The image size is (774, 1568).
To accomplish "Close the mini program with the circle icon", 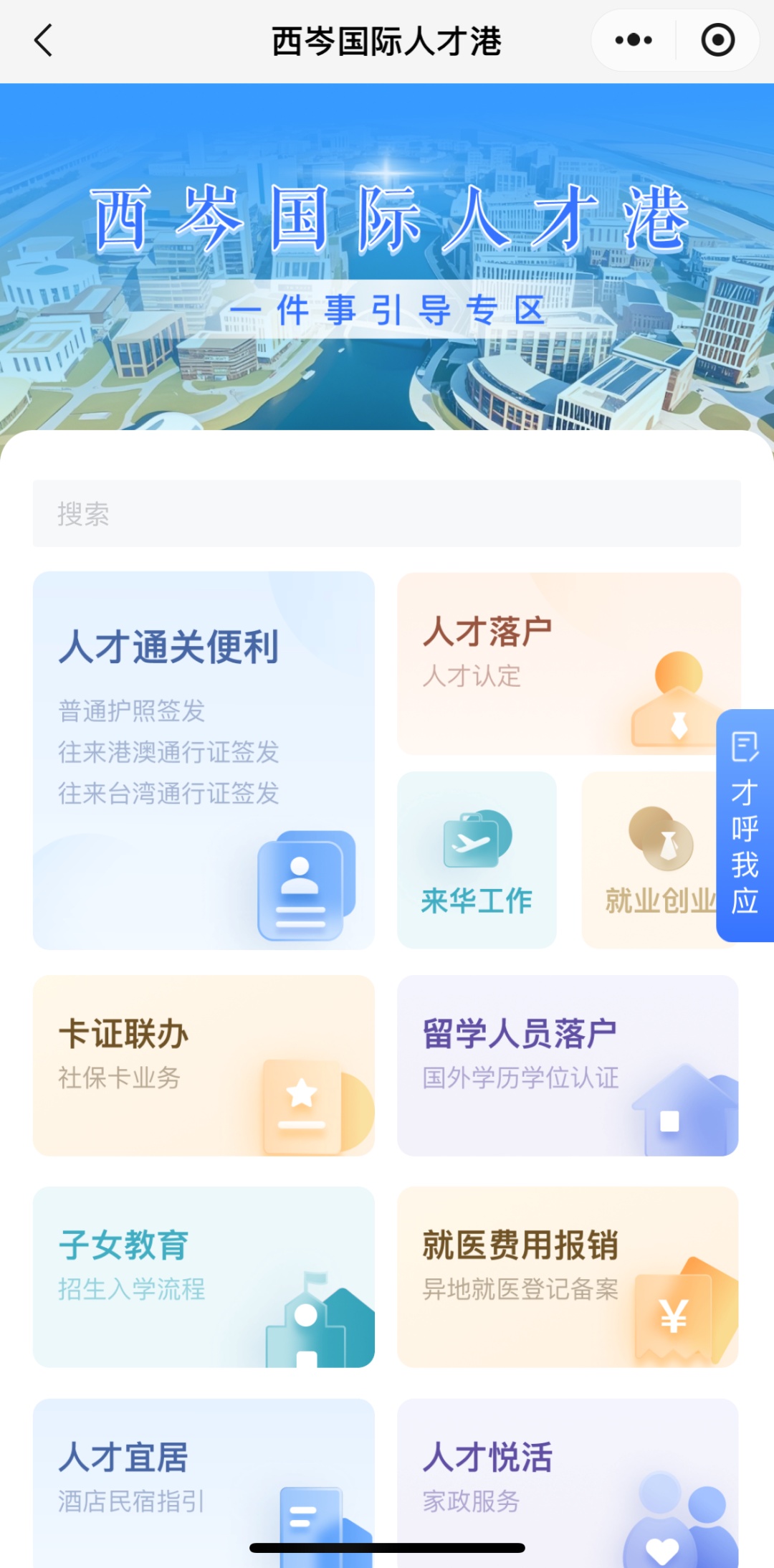I will point(717,40).
